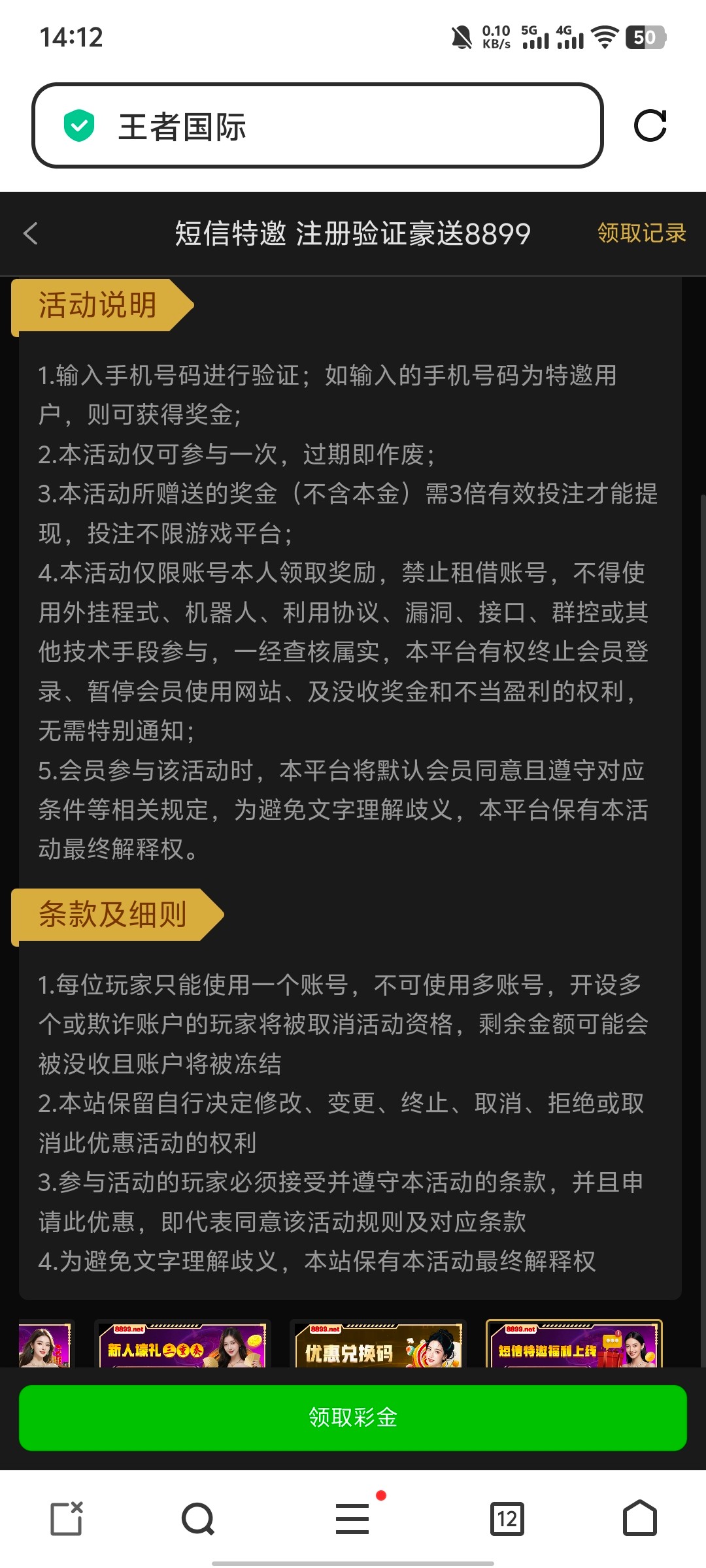Tap the page title 短信特邀 注册验证豪送8899
This screenshot has width=706, height=1568.
pos(353,234)
